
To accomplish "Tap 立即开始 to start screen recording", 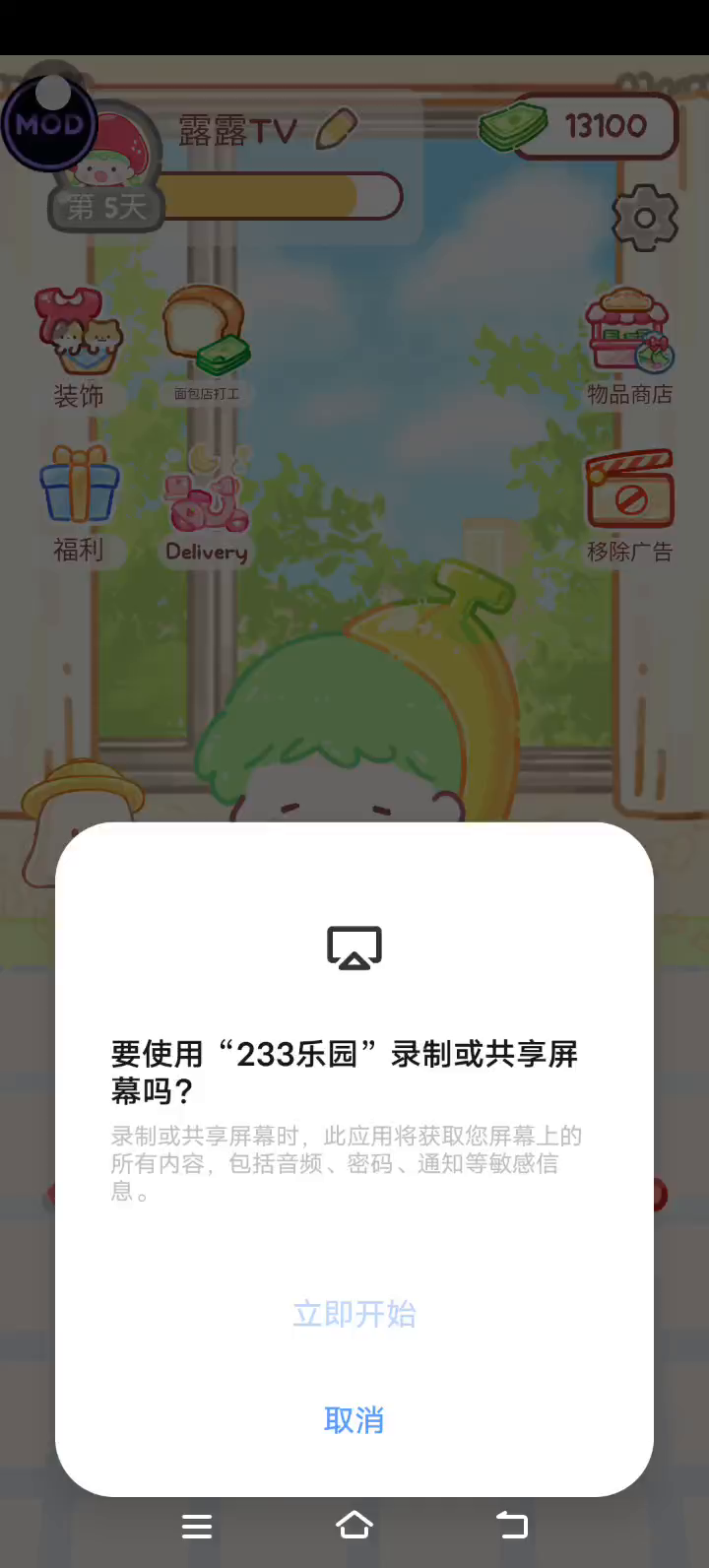I will click(354, 1314).
